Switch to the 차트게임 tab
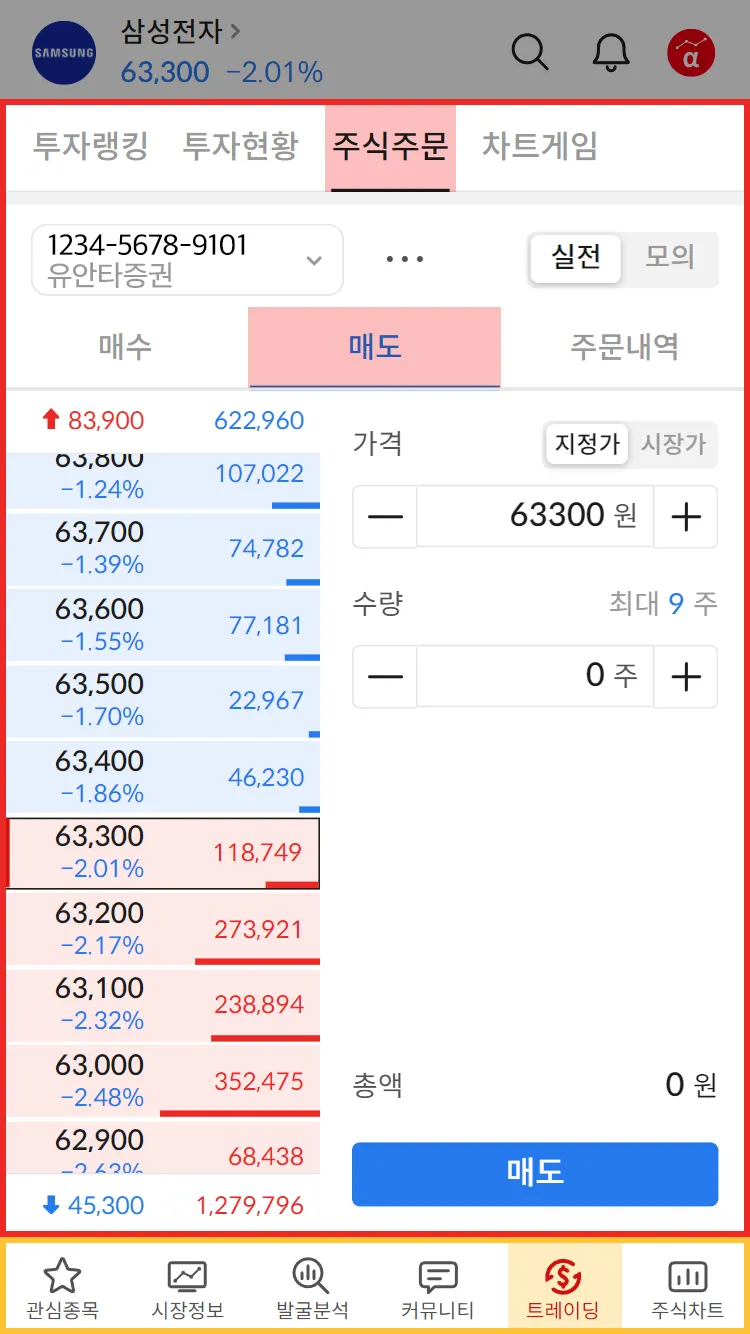750x1334 pixels. pyautogui.click(x=540, y=146)
